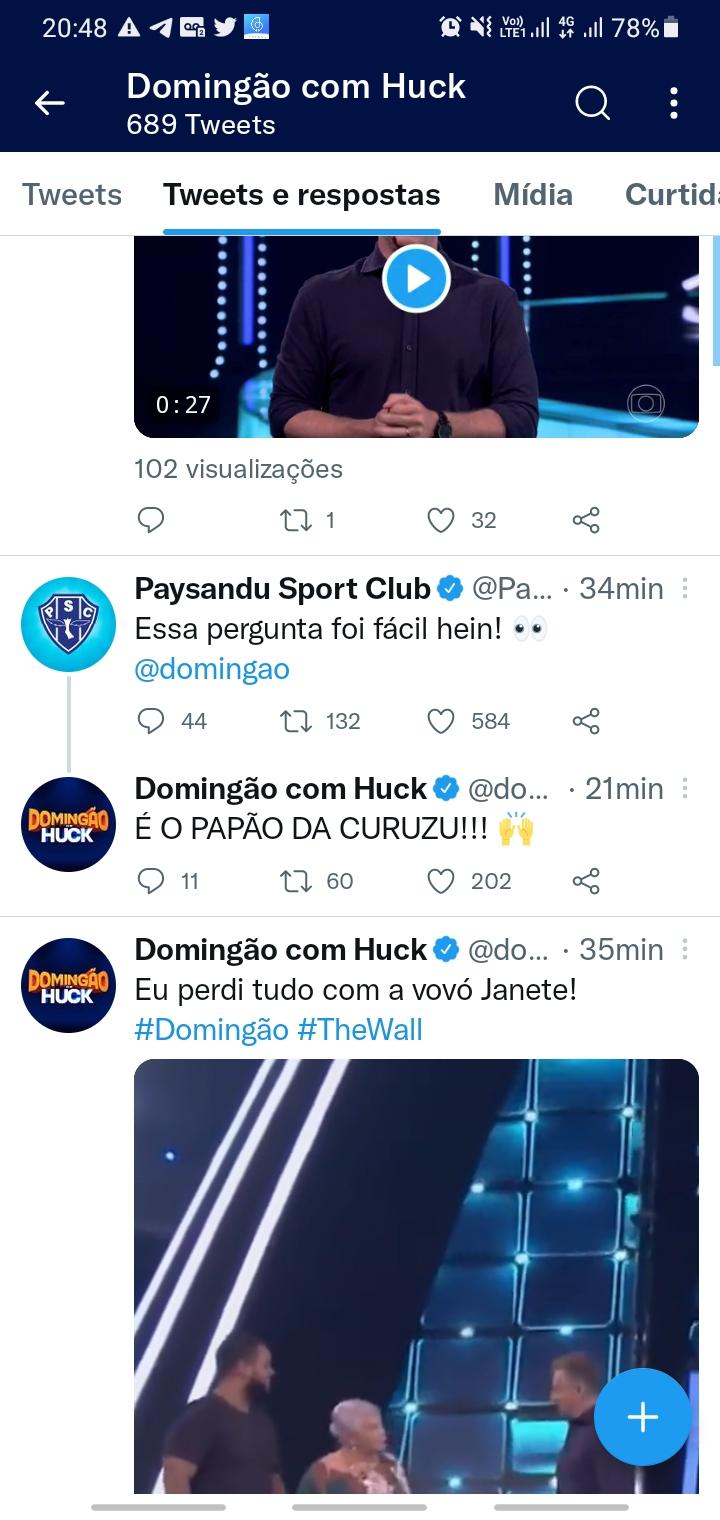Like the Paysandu Sport Club tweet
This screenshot has height=1520, width=720.
[441, 721]
